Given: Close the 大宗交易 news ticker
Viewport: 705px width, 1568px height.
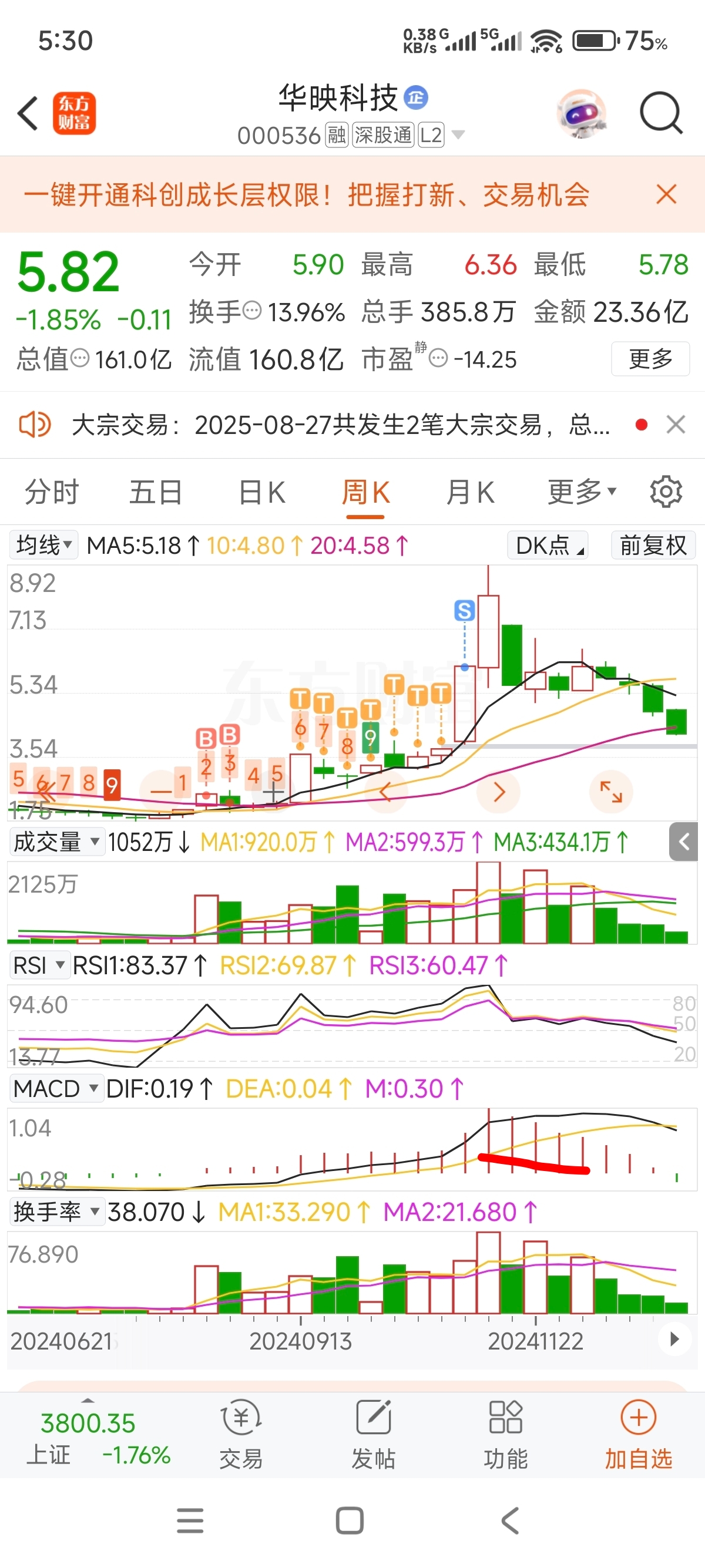Looking at the screenshot, I should (676, 424).
